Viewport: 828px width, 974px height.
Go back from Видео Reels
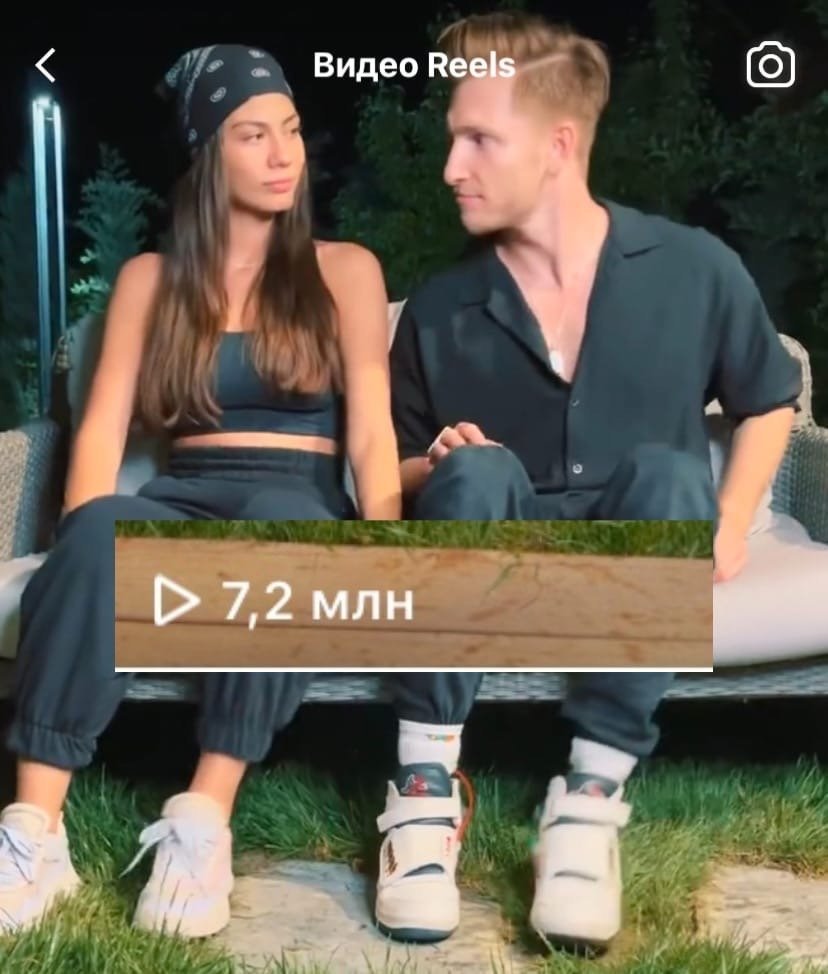[x=45, y=66]
